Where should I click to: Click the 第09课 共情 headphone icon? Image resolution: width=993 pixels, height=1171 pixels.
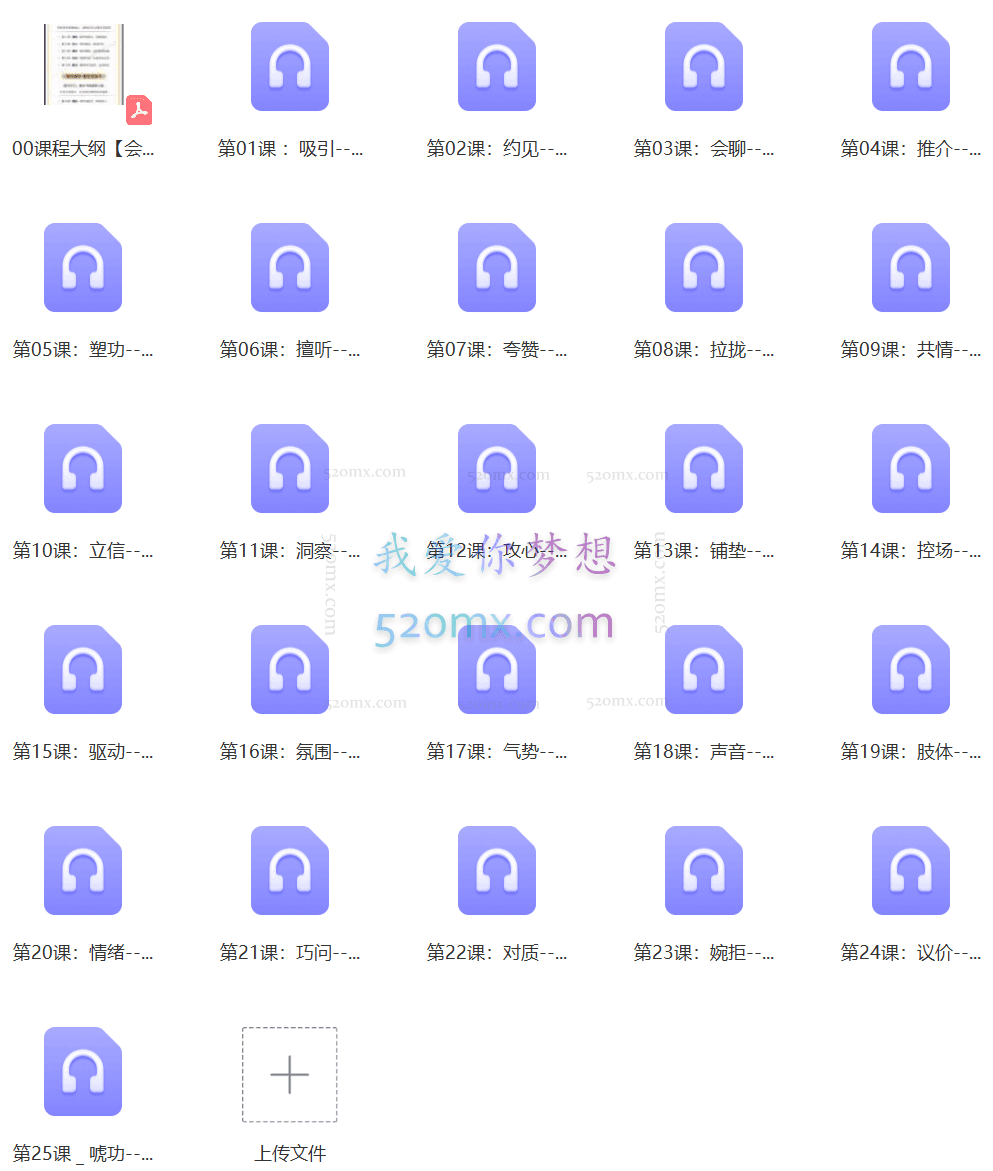point(910,267)
